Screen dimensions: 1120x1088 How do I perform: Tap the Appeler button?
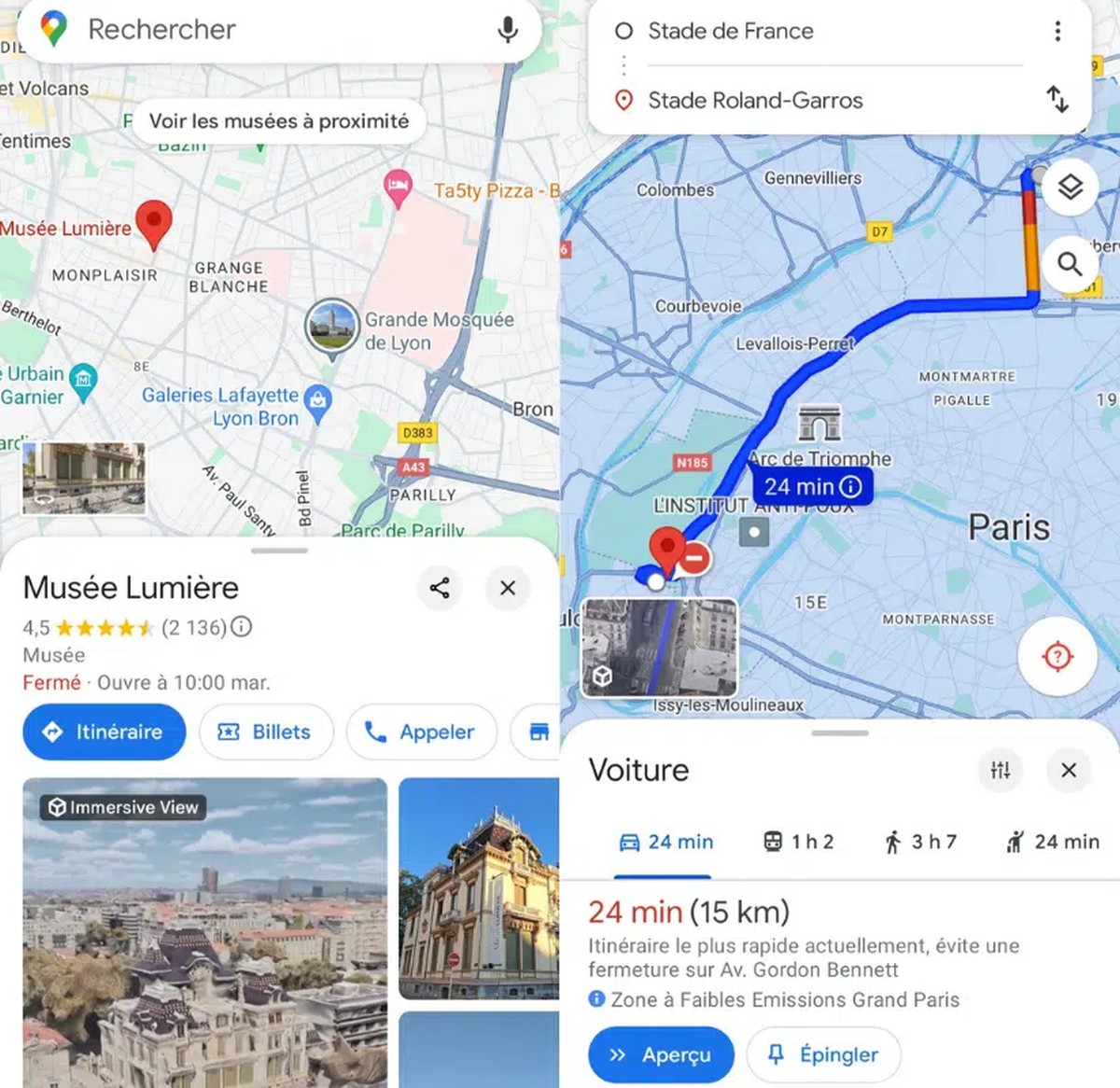(420, 732)
